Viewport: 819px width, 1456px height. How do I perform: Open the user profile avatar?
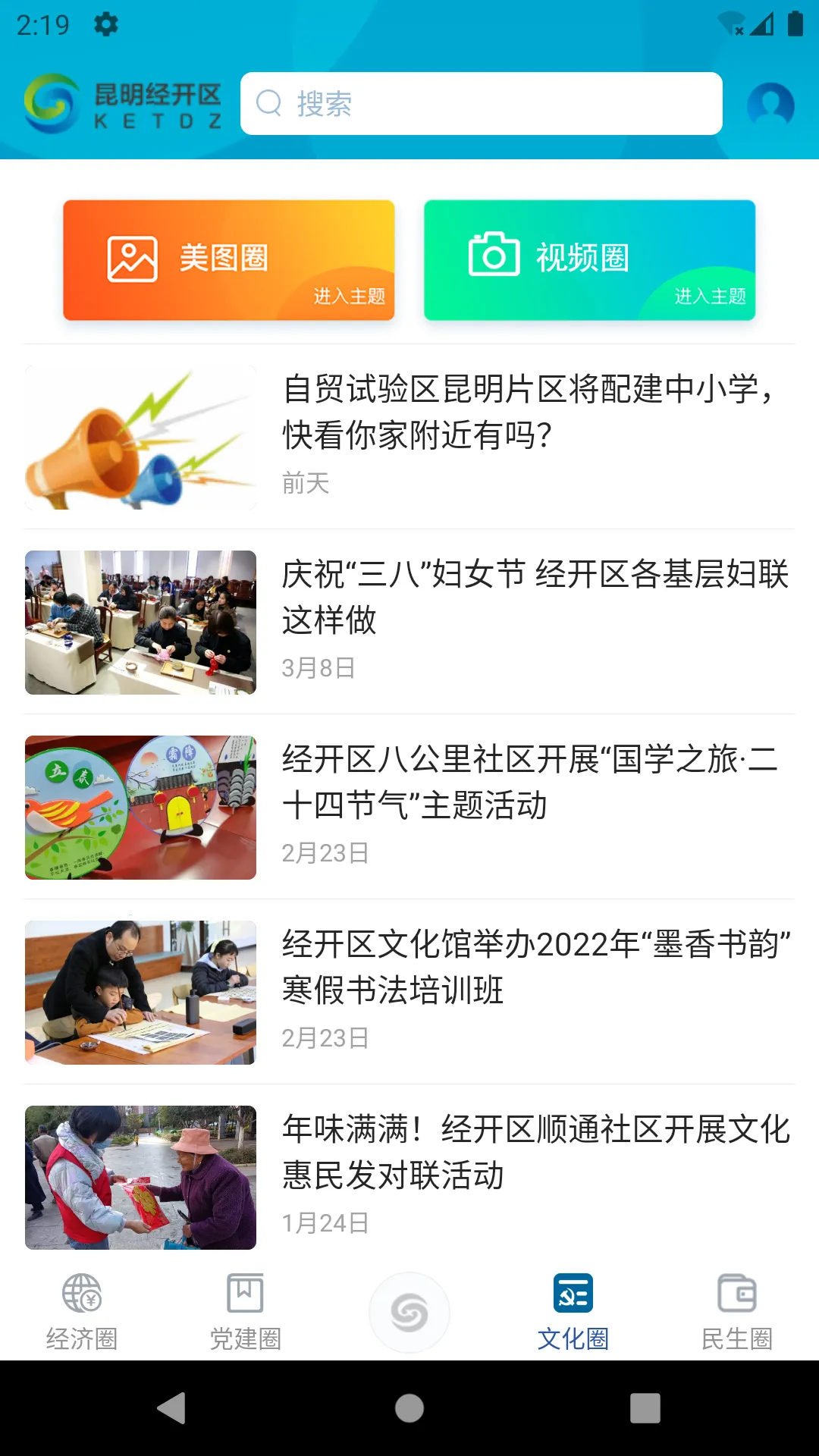point(770,104)
